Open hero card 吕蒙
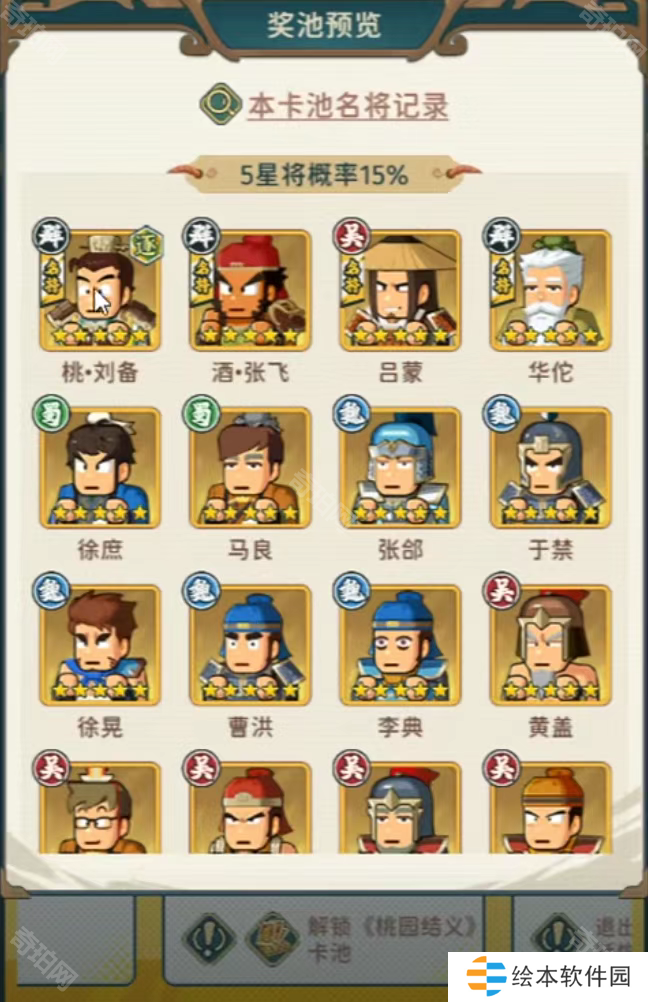648x1002 pixels. (400, 291)
